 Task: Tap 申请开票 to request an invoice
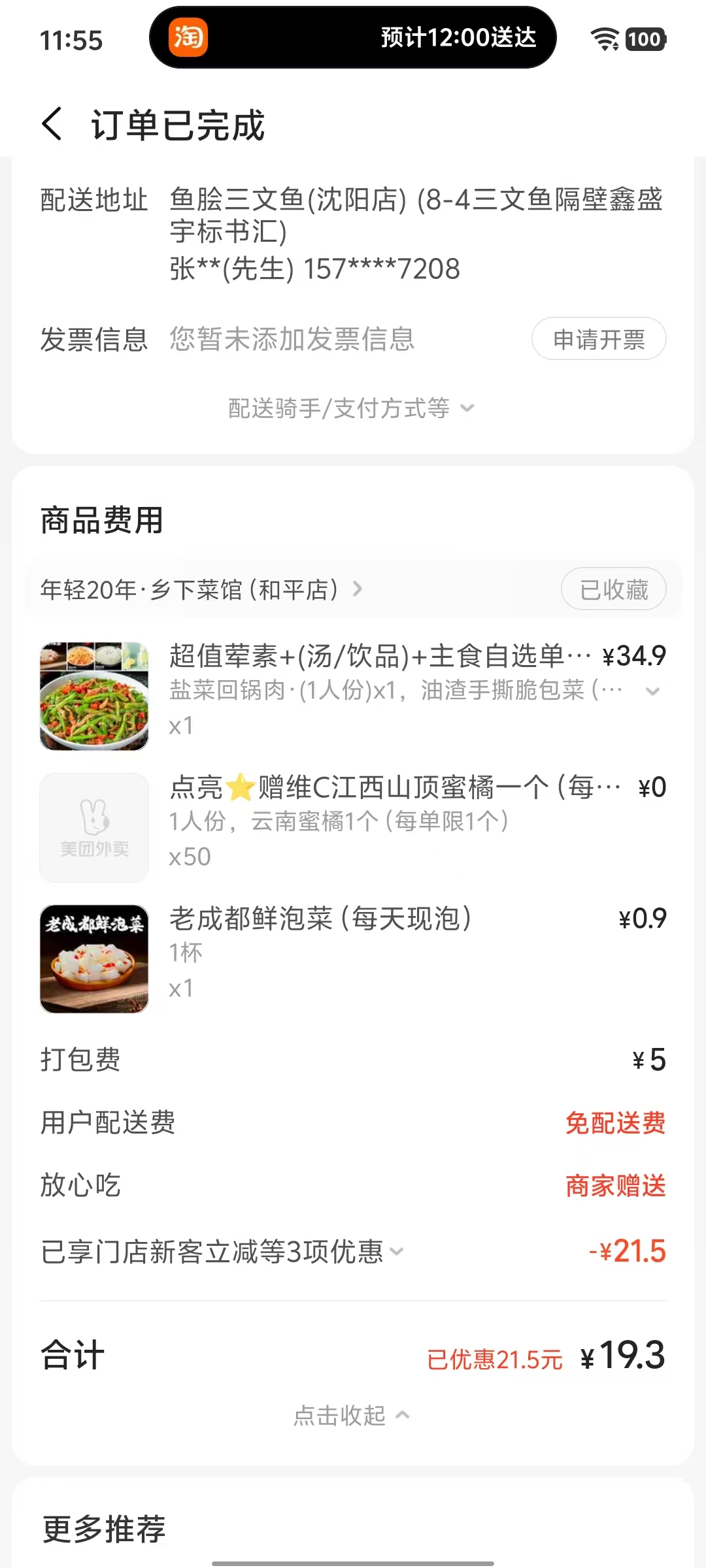point(598,339)
